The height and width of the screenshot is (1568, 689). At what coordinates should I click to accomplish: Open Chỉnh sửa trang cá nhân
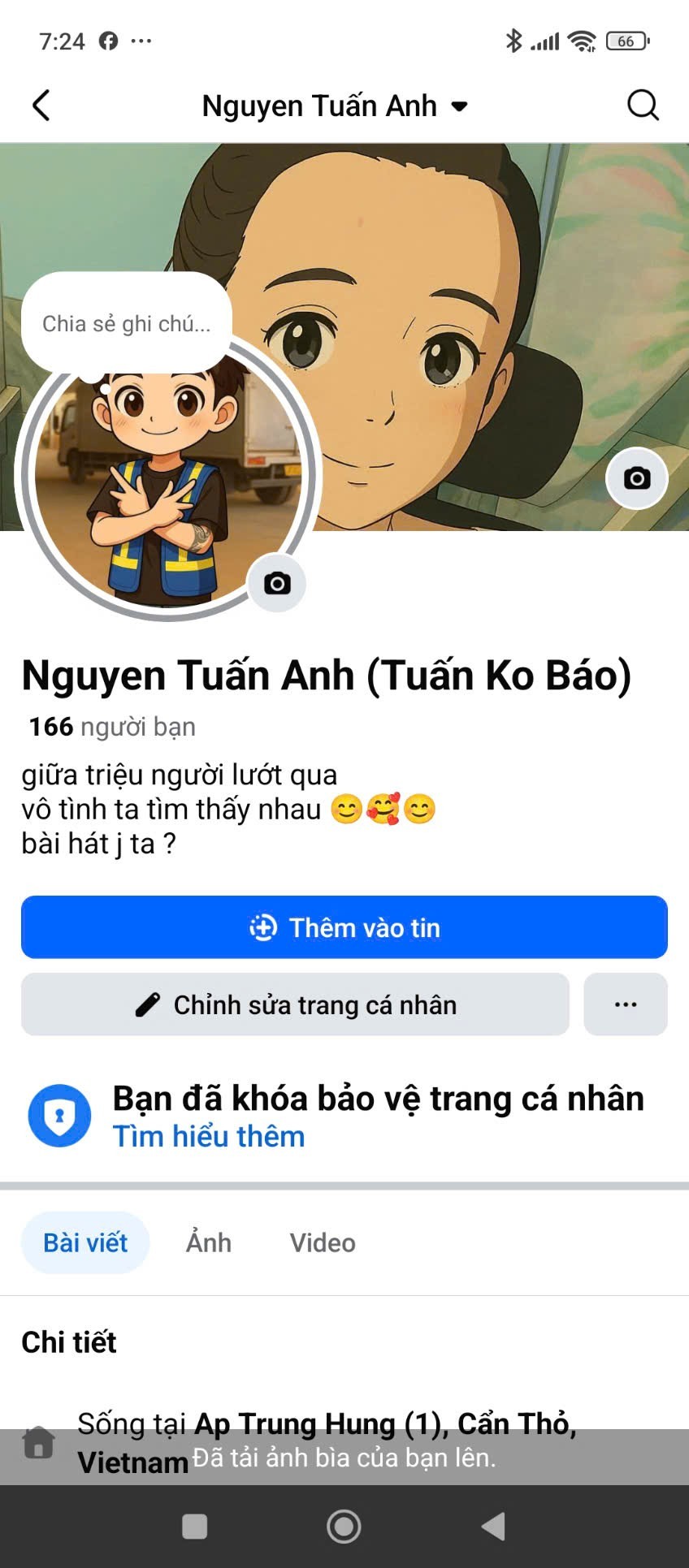point(295,1004)
